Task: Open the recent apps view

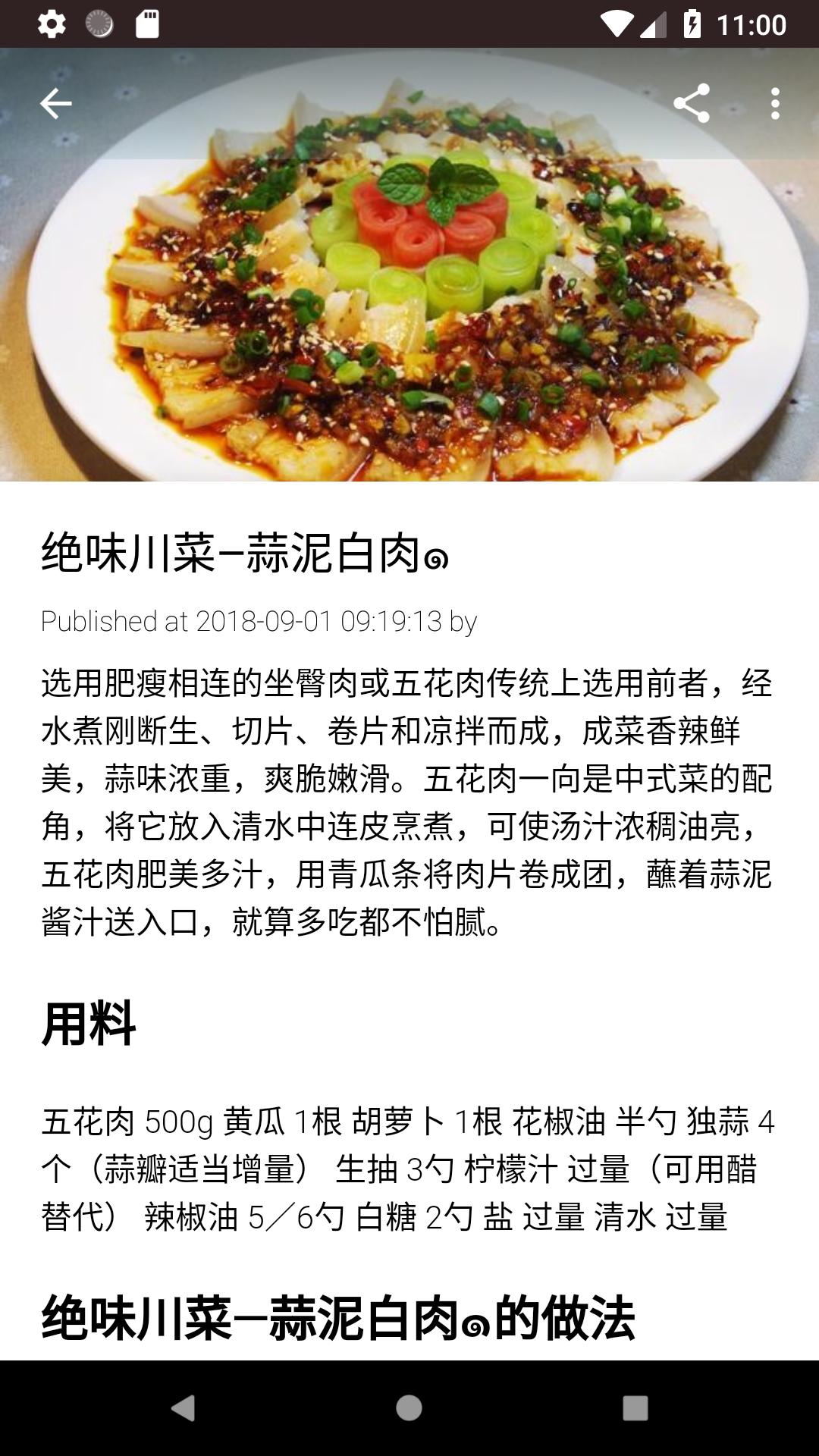Action: point(635,1408)
